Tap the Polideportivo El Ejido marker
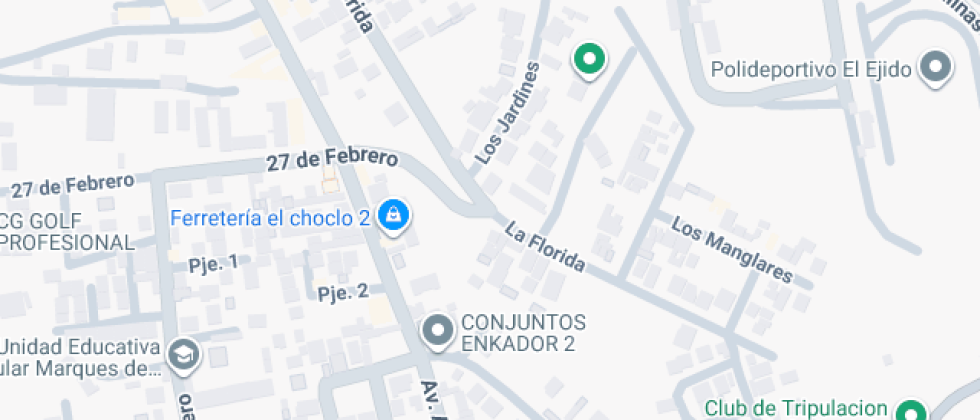Image resolution: width=980 pixels, height=420 pixels. (936, 69)
